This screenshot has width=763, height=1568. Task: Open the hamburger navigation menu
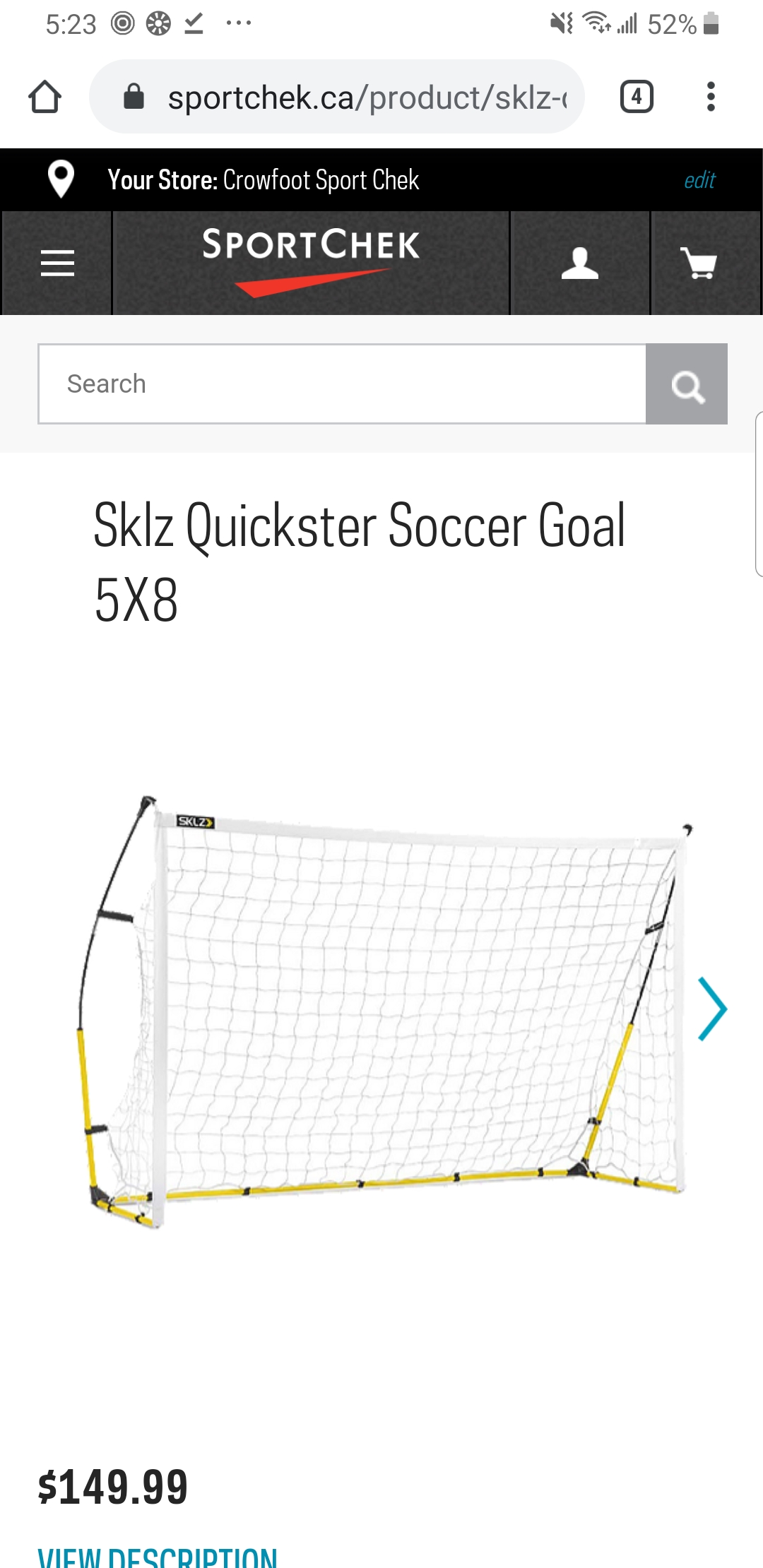tap(57, 263)
